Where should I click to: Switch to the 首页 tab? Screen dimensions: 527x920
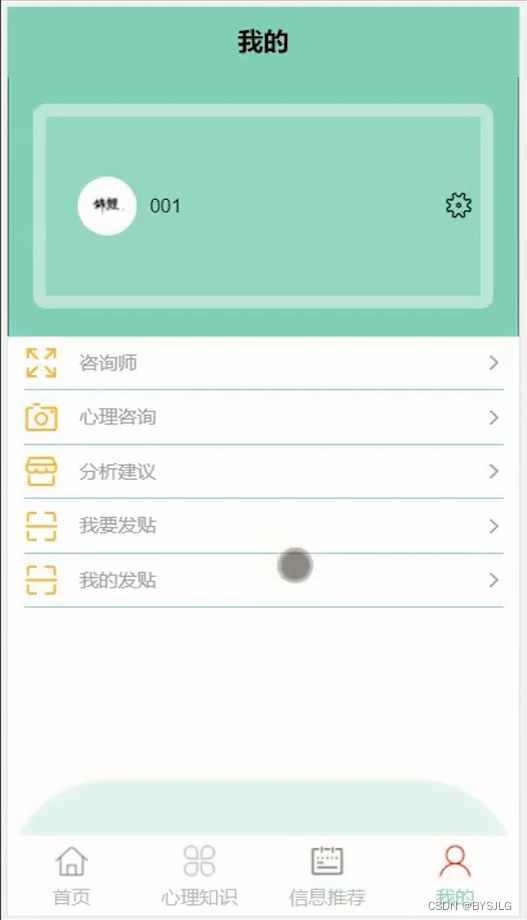click(72, 876)
